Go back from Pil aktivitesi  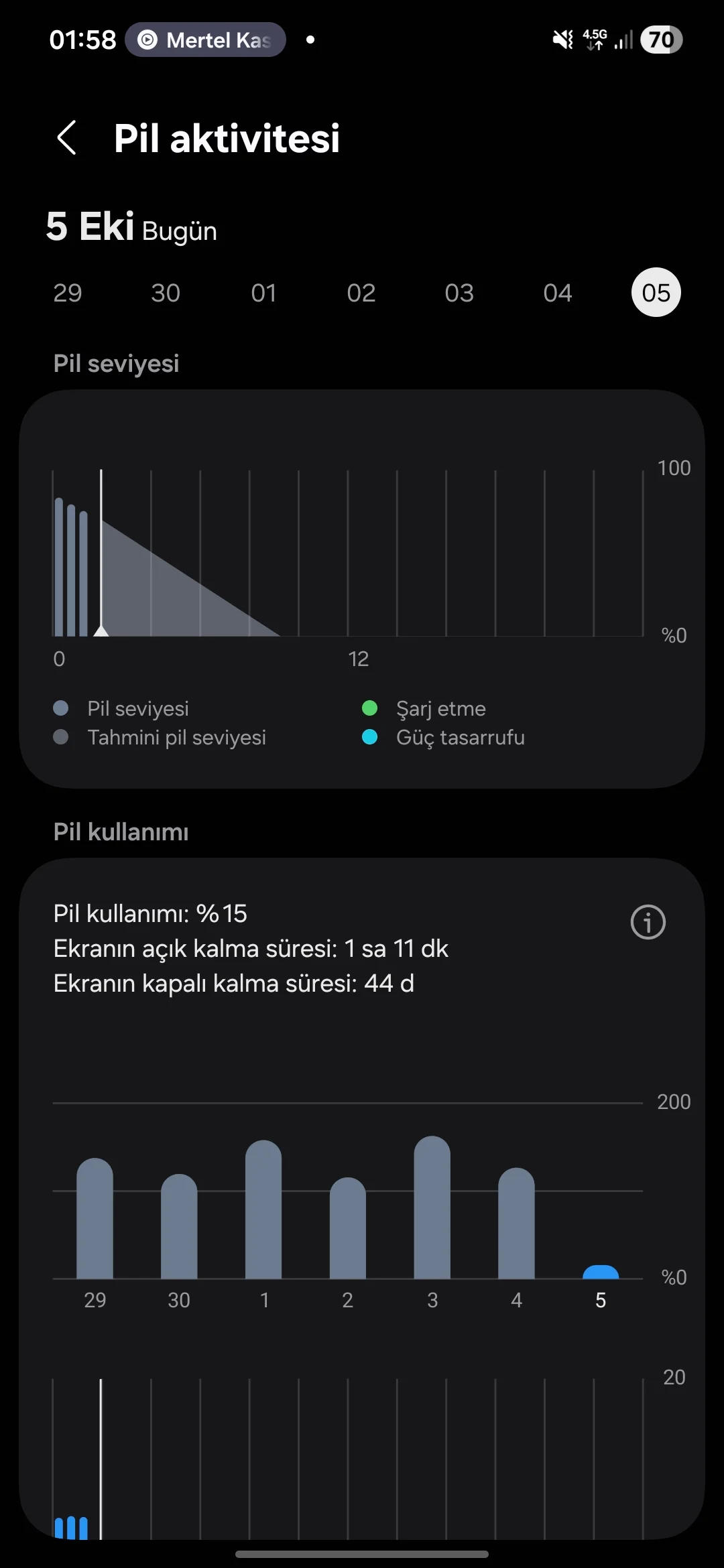(67, 138)
